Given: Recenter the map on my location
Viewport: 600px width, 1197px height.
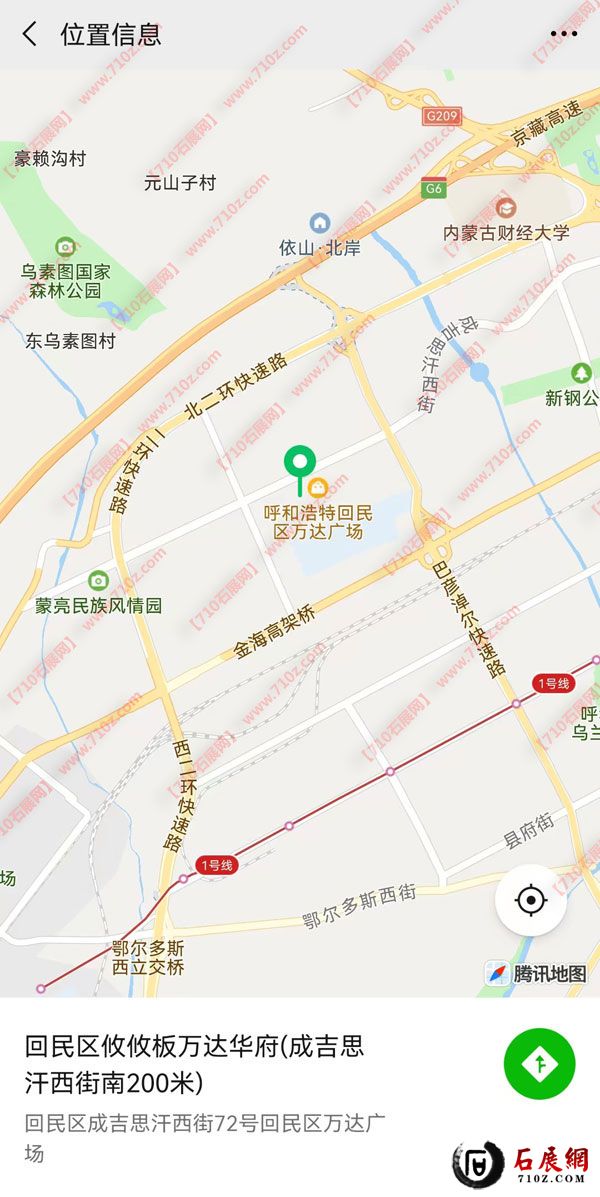Looking at the screenshot, I should coord(530,900).
